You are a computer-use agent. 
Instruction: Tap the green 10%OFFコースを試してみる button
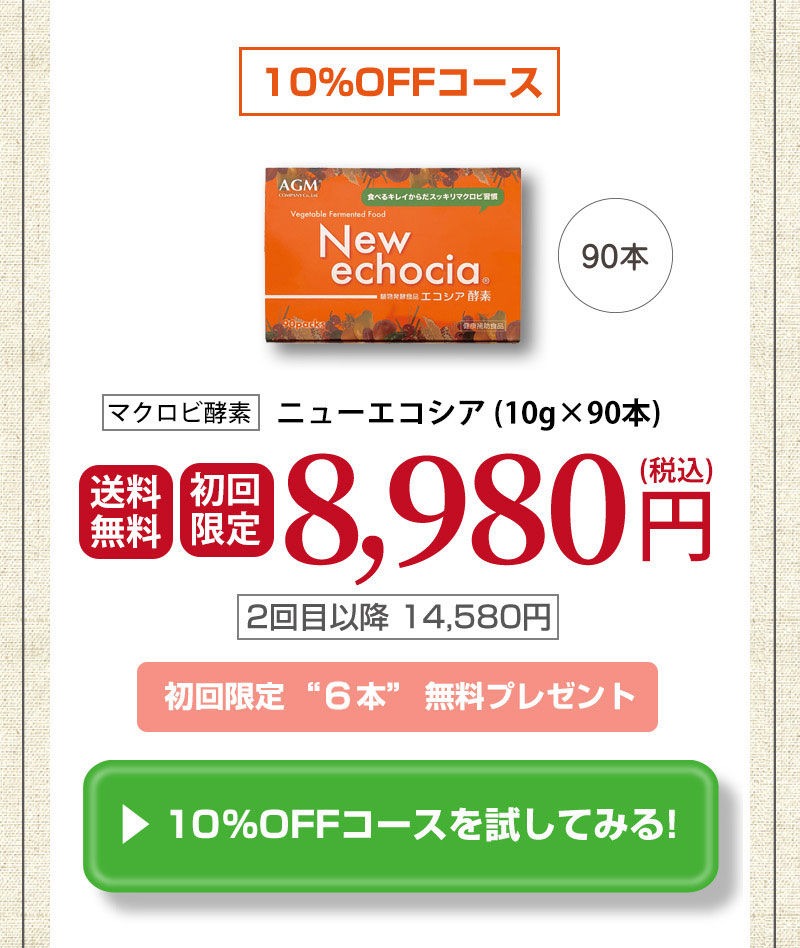pyautogui.click(x=400, y=825)
